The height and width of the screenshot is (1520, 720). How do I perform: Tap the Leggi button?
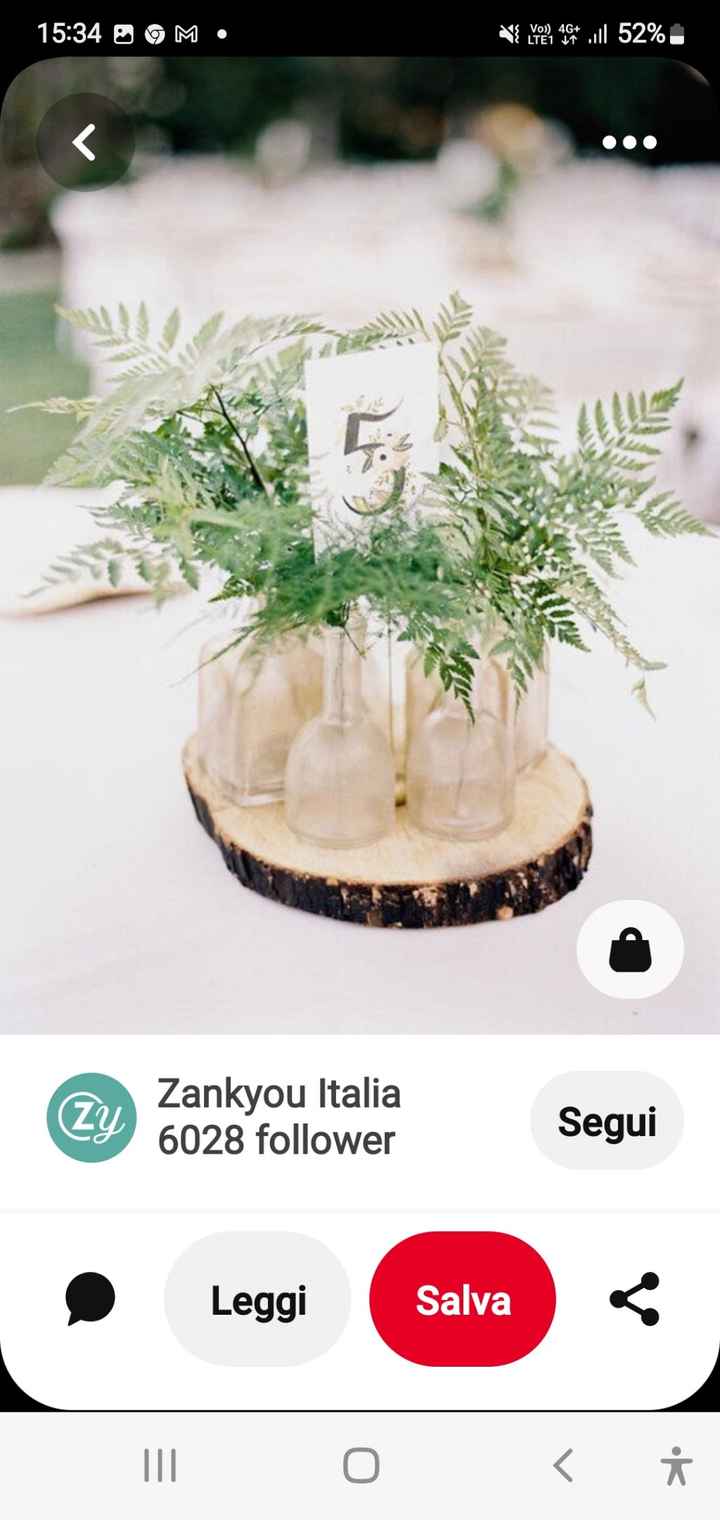(x=258, y=1299)
